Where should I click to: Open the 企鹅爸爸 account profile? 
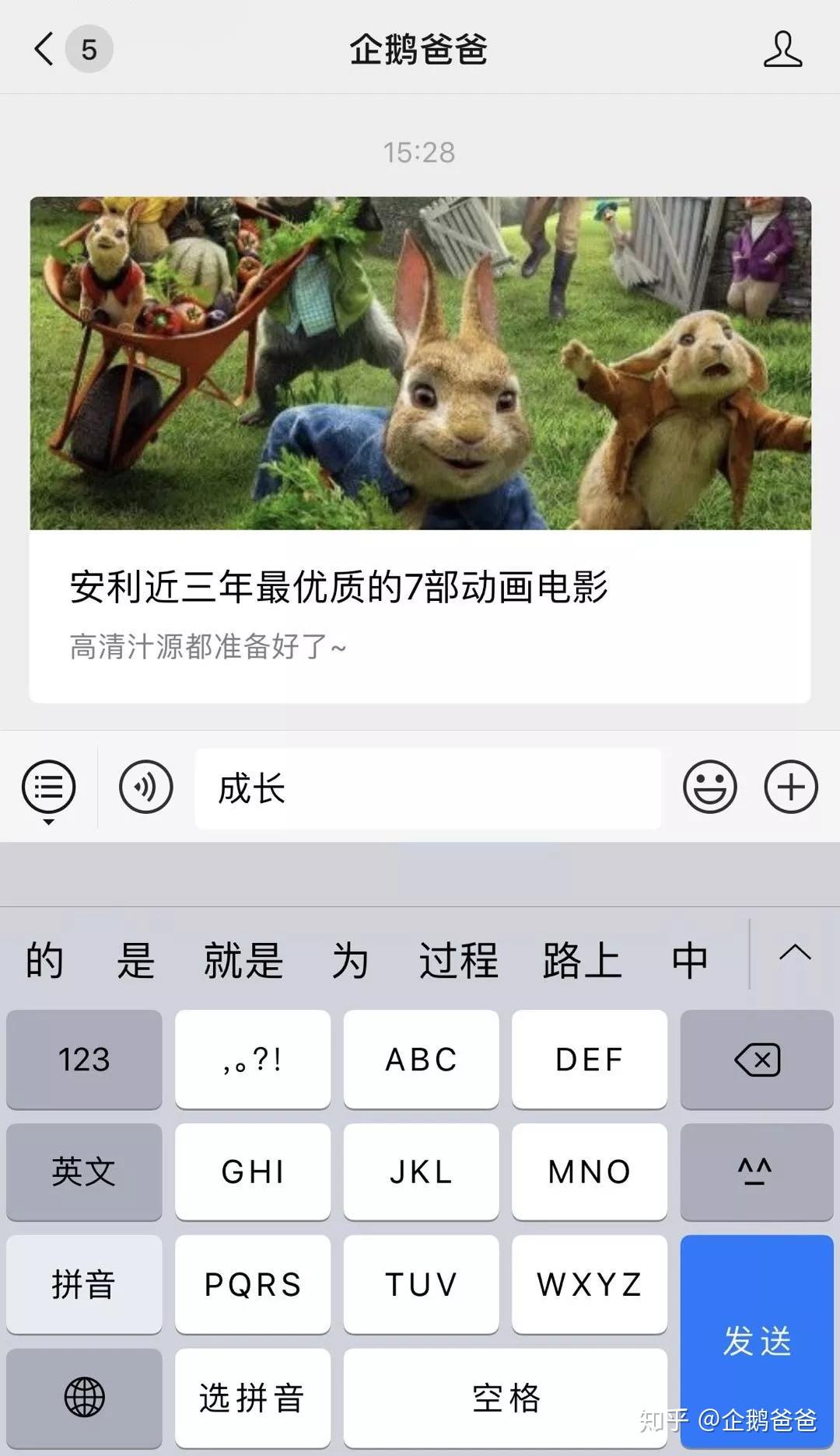tap(782, 50)
